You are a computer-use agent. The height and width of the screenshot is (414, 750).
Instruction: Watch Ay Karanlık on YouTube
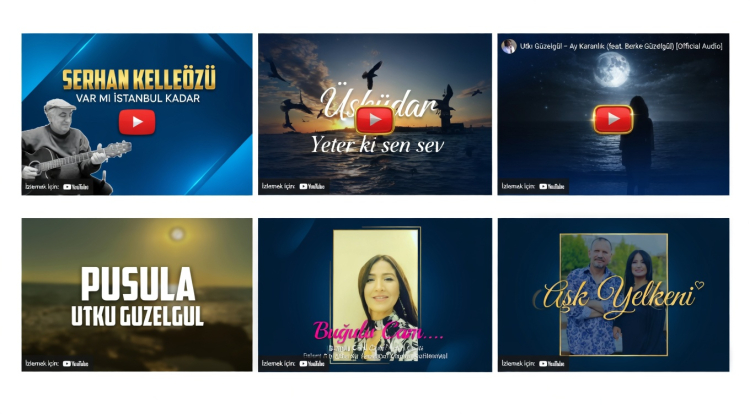(x=551, y=186)
